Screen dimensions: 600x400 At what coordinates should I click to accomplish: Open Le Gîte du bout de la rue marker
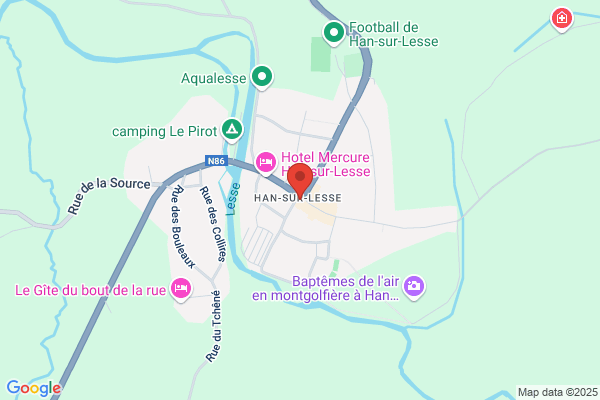(x=181, y=289)
